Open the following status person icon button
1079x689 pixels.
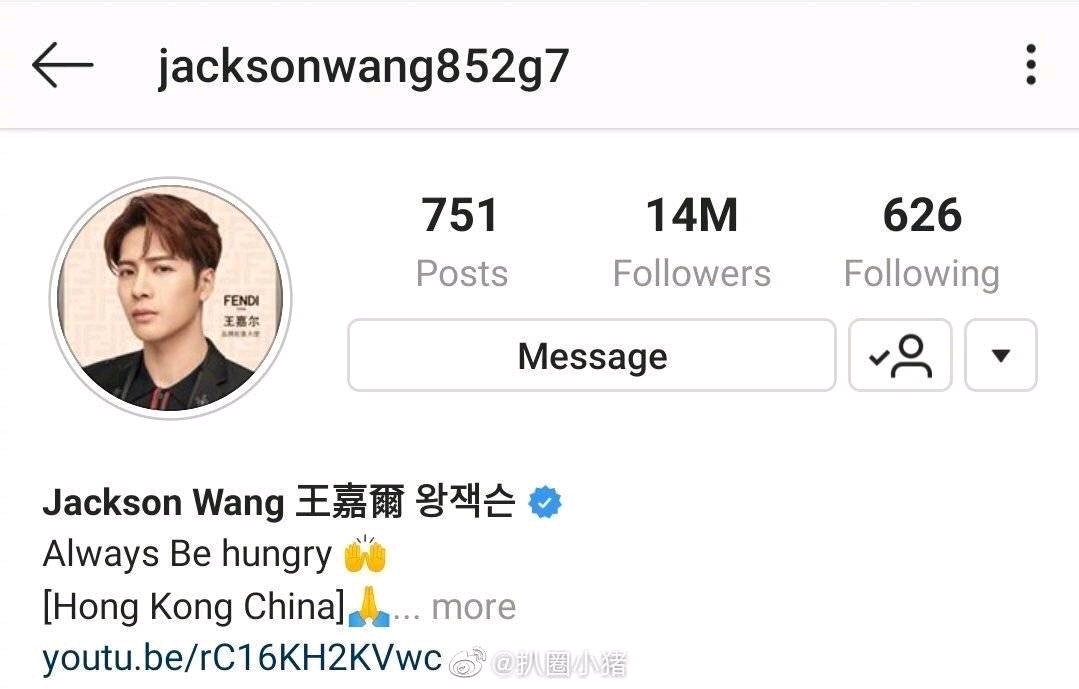[x=900, y=356]
